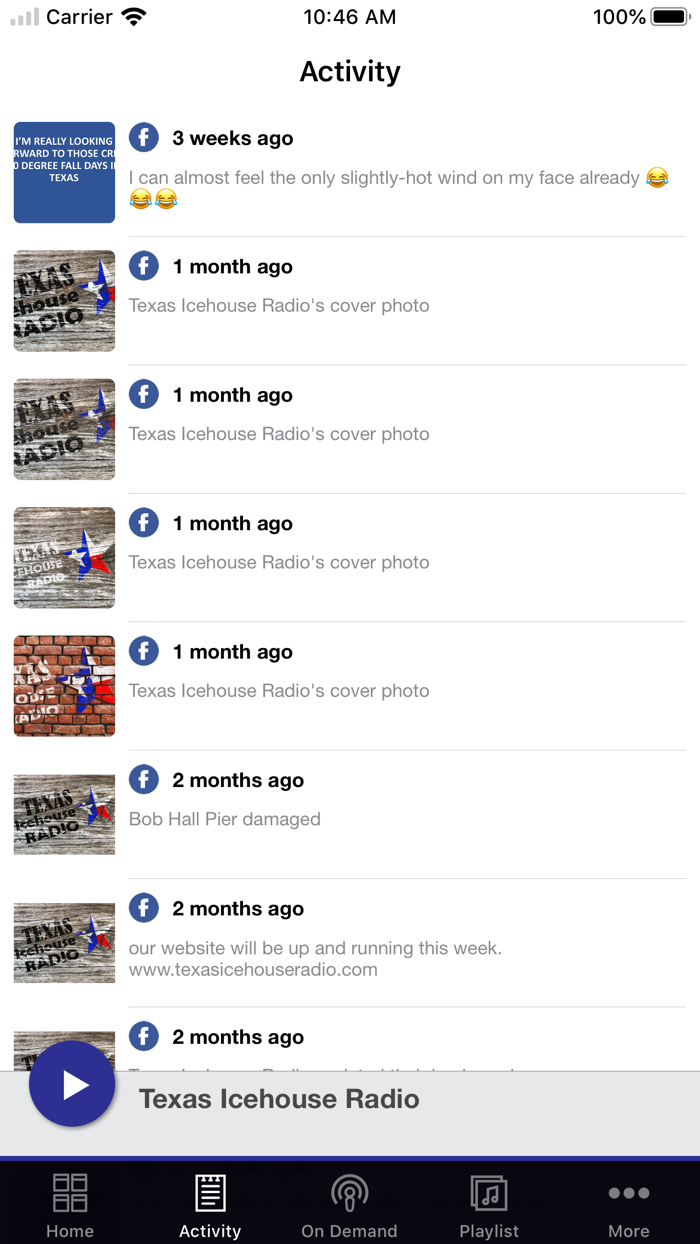View the brick wall cover photo post
The height and width of the screenshot is (1244, 700).
pyautogui.click(x=350, y=686)
